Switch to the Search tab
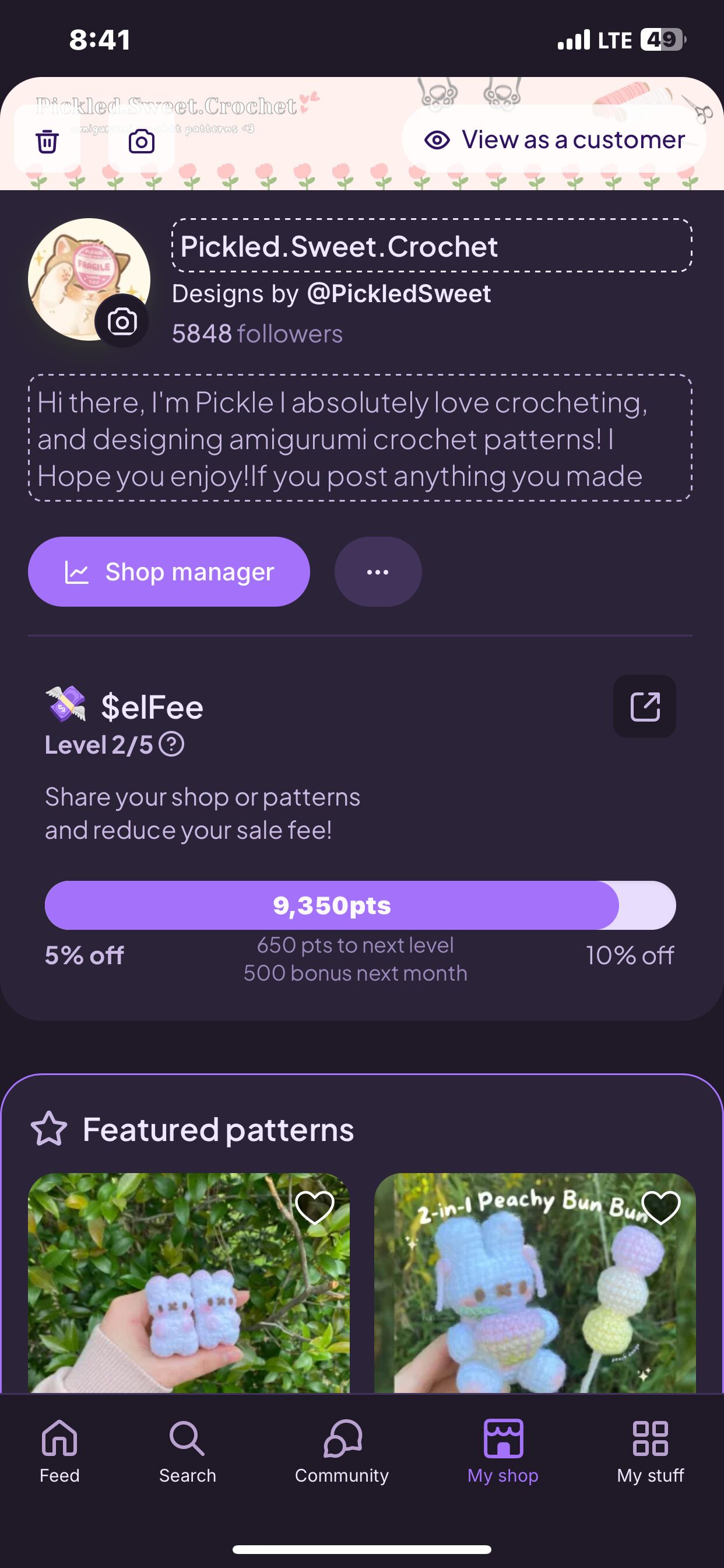The width and height of the screenshot is (724, 1568). [x=187, y=1451]
